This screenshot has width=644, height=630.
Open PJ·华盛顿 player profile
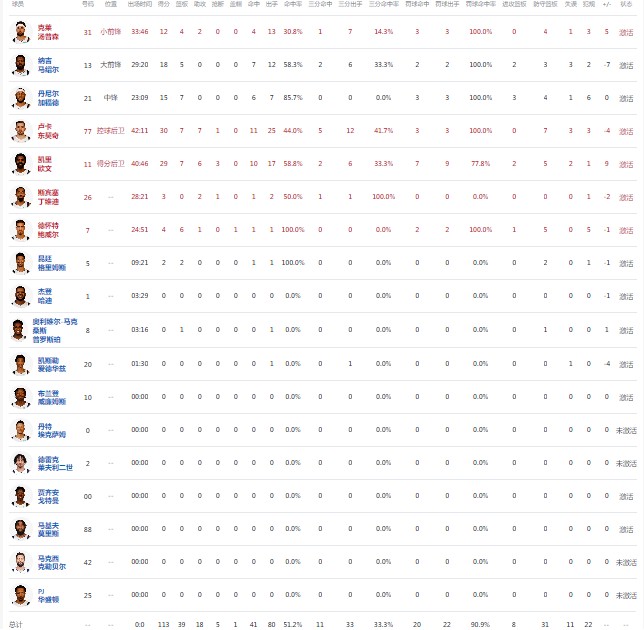(x=48, y=595)
